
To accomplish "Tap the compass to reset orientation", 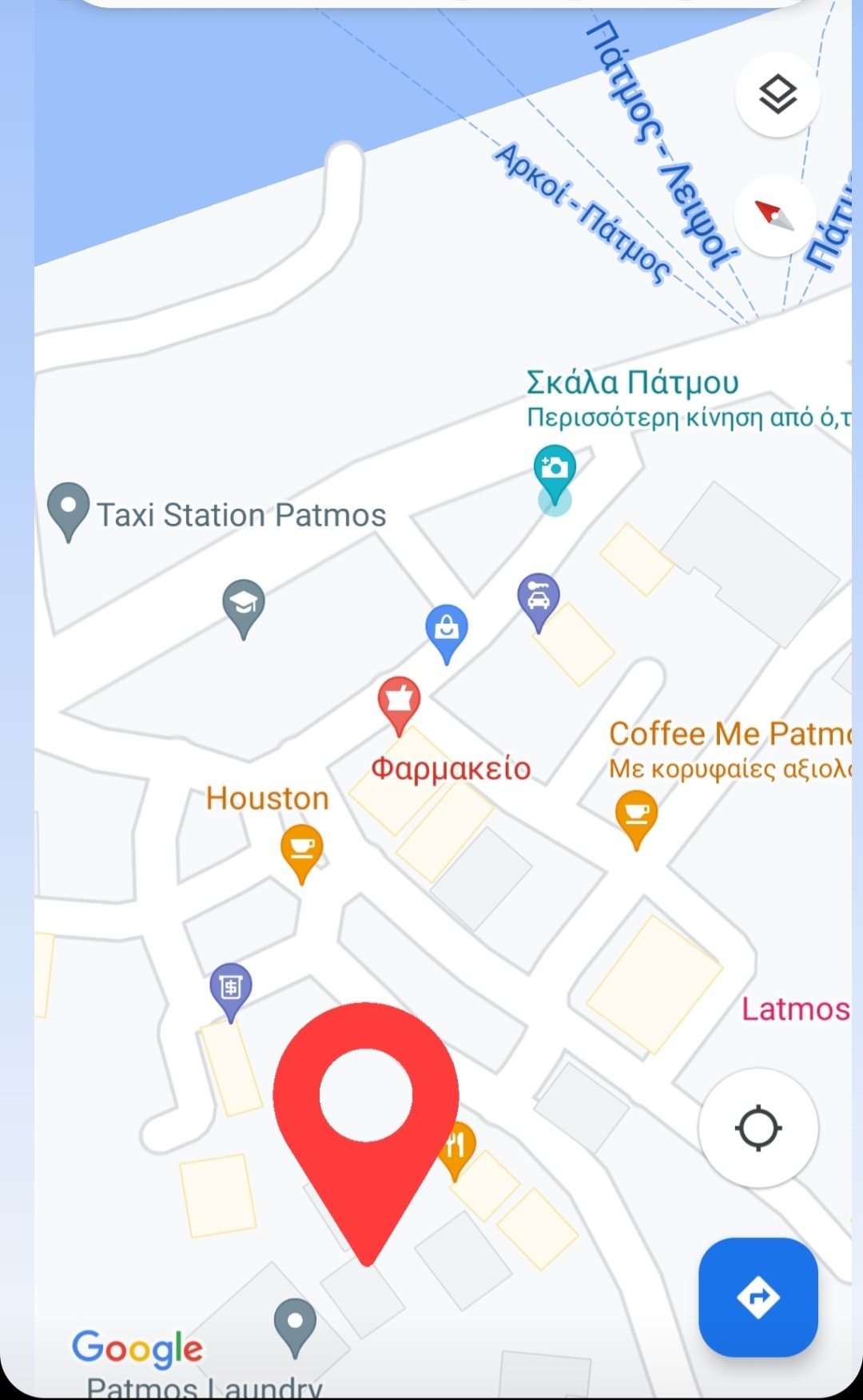I will (x=774, y=216).
